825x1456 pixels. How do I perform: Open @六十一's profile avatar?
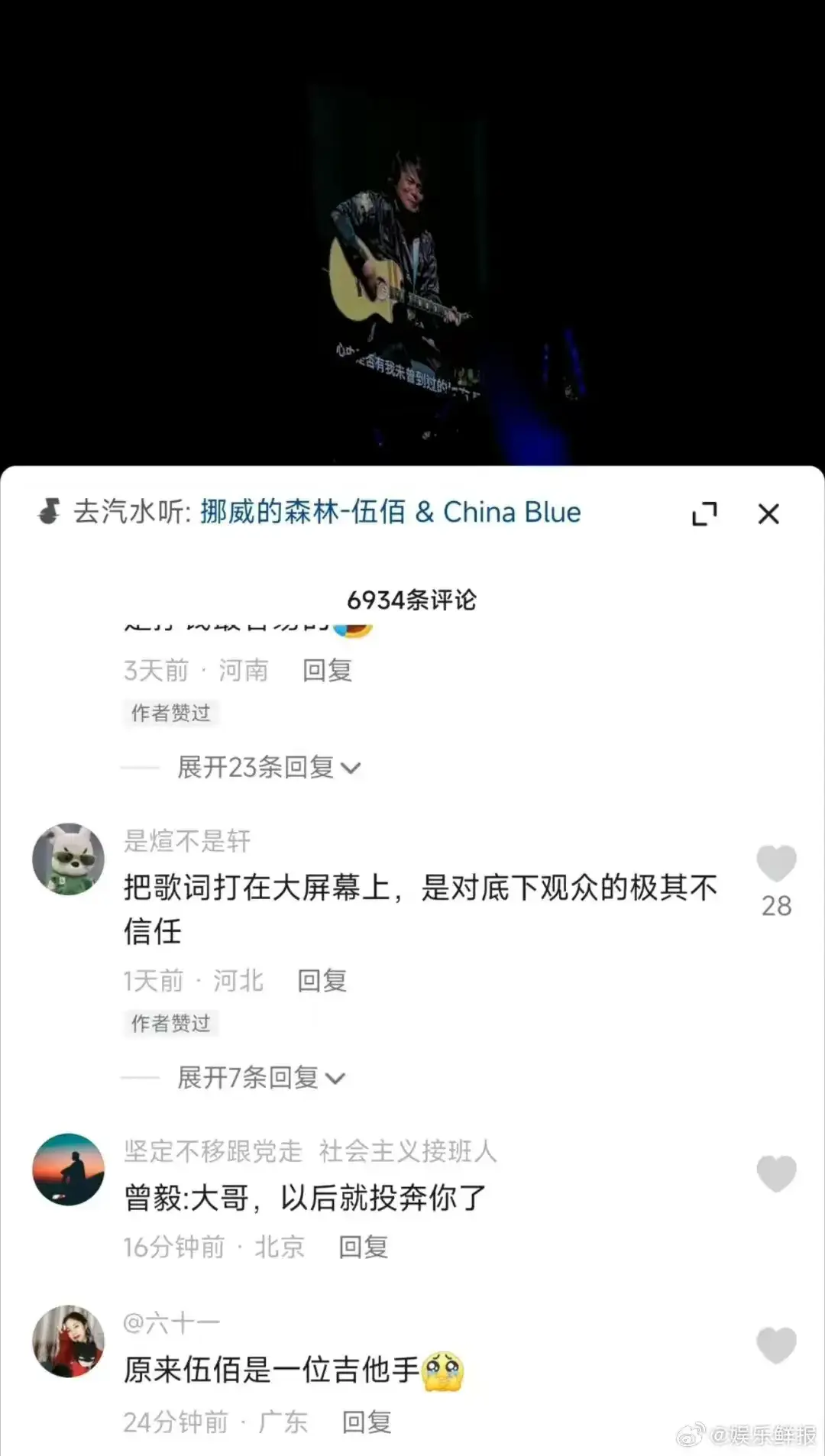click(69, 1341)
